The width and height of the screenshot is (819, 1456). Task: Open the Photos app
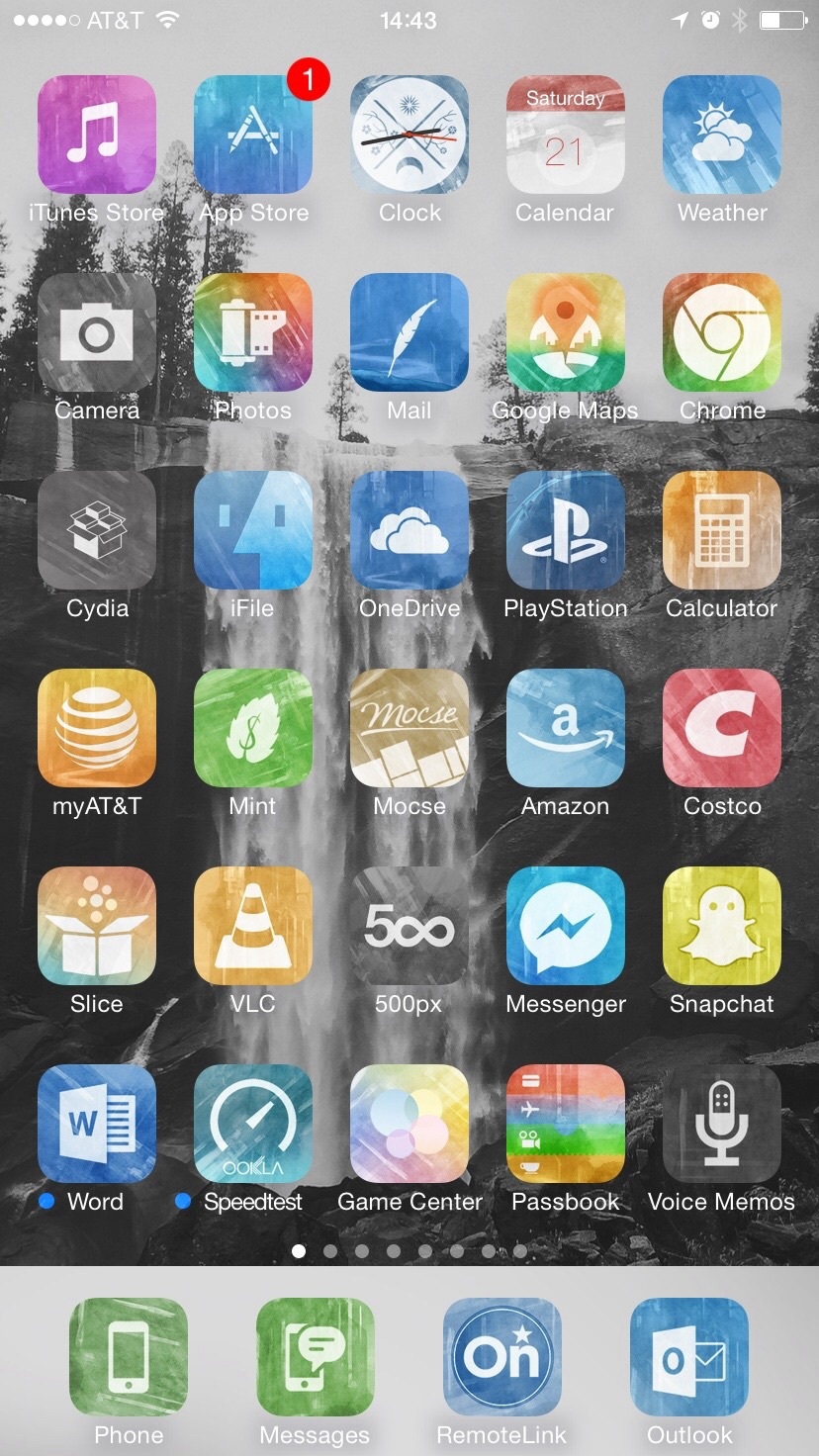253,332
